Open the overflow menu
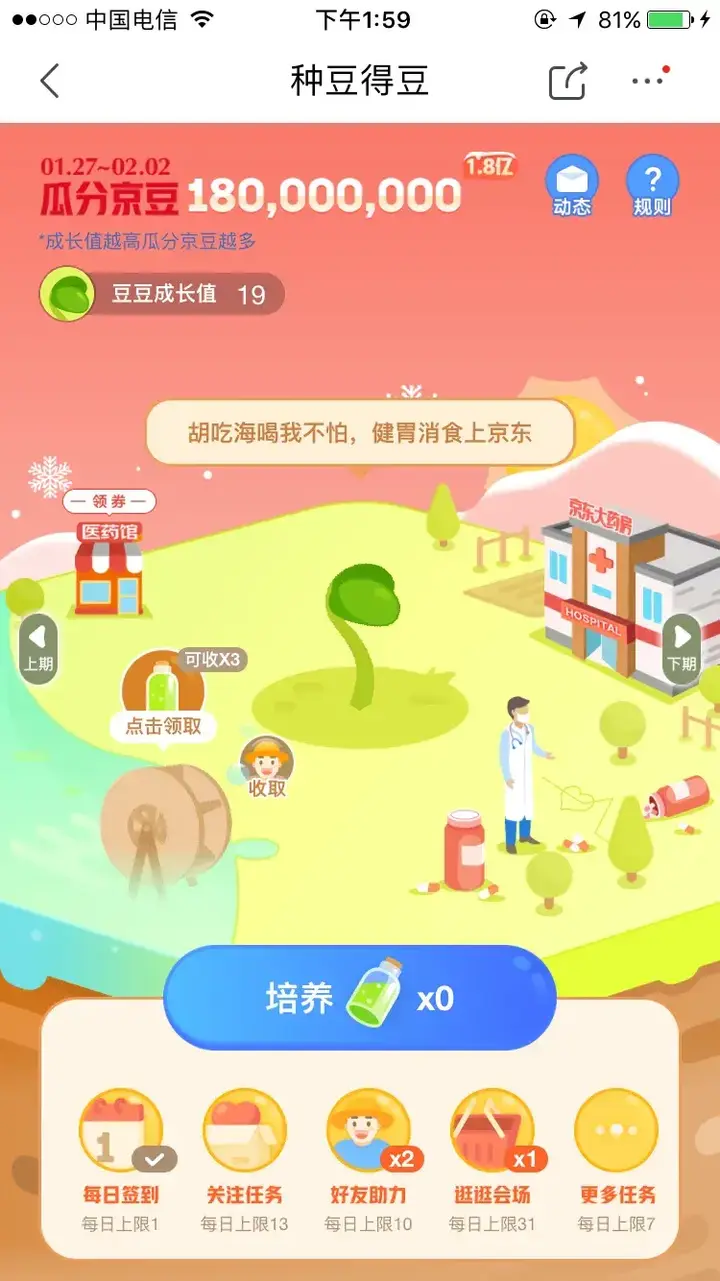 (x=649, y=80)
